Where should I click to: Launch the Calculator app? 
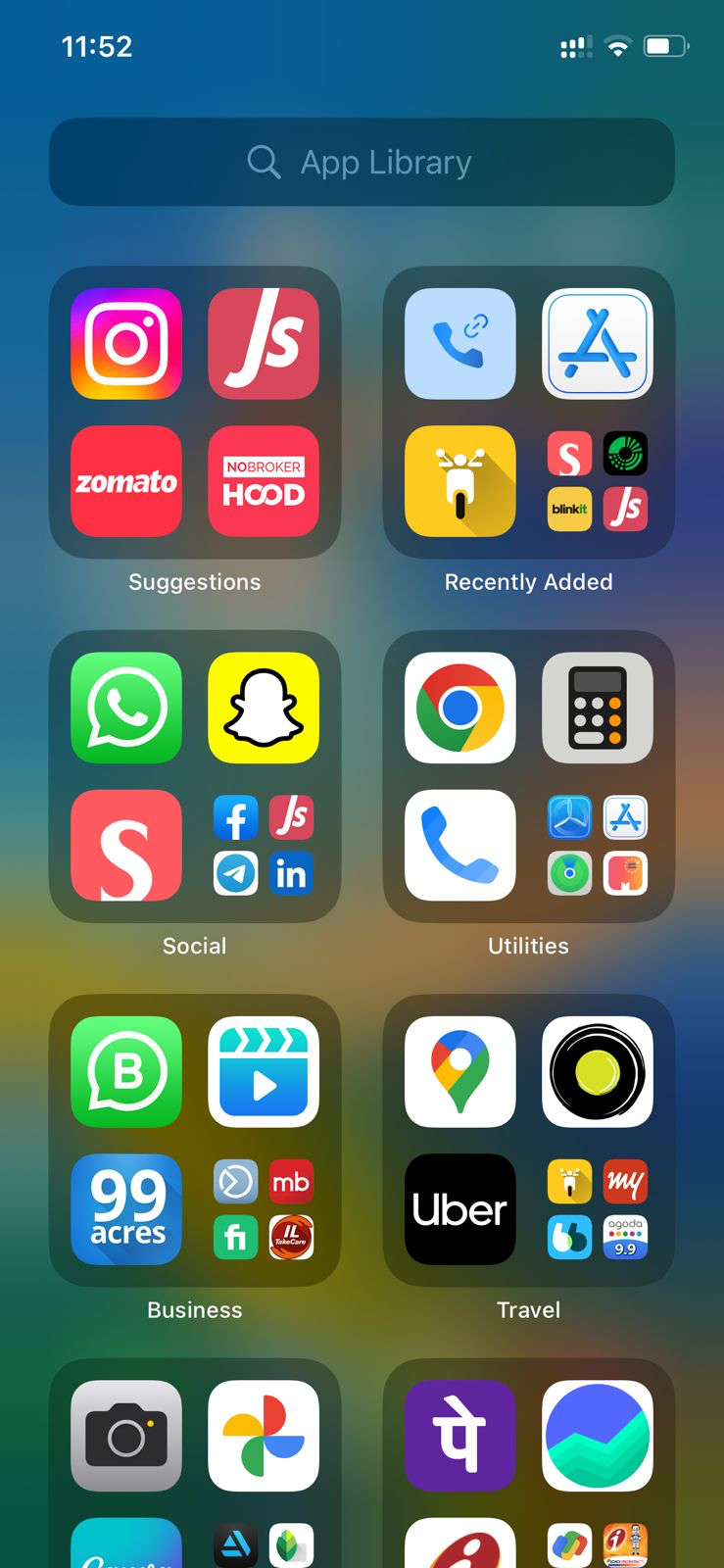[x=597, y=708]
